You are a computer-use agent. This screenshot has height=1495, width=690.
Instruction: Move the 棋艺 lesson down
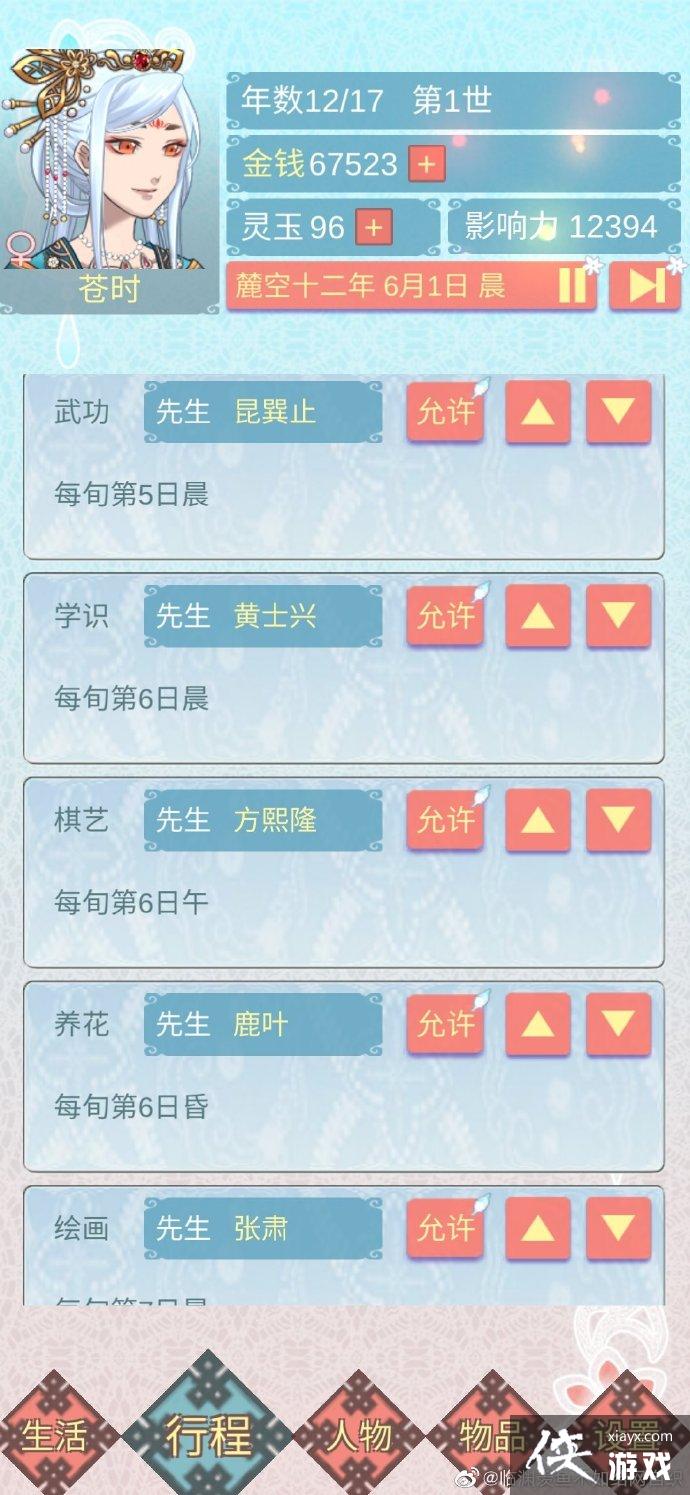point(618,820)
